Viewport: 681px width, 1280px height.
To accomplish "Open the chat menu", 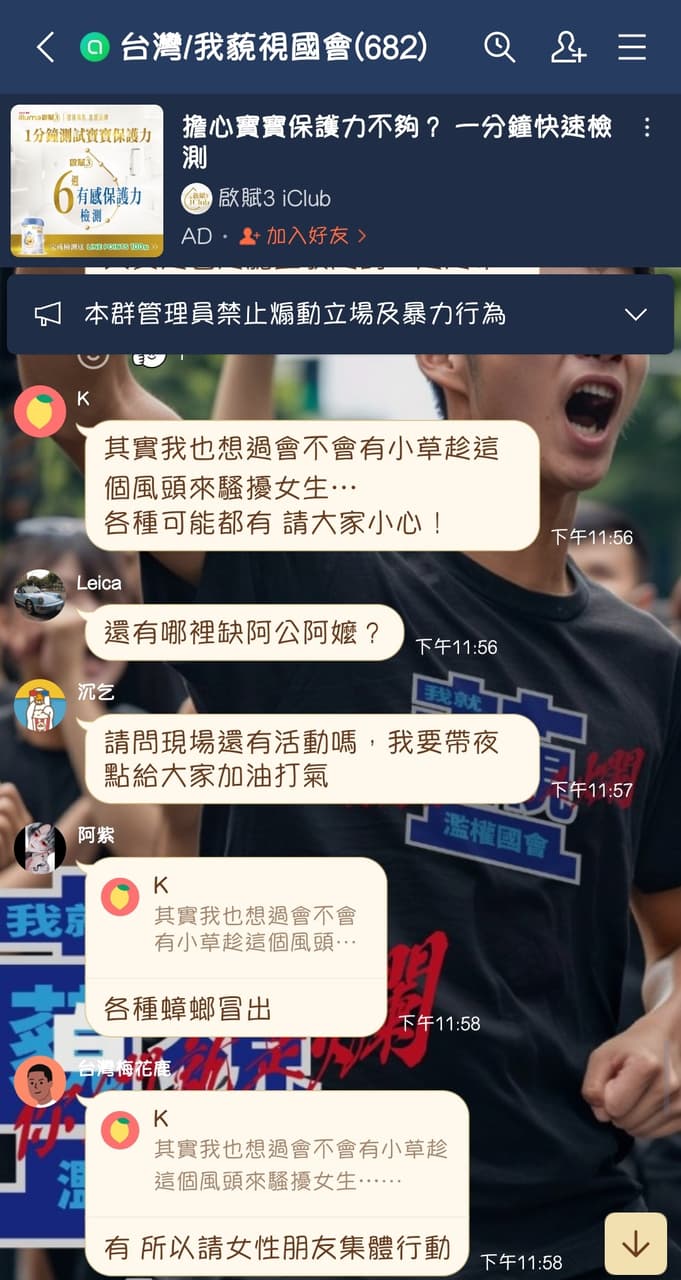I will pyautogui.click(x=632, y=47).
